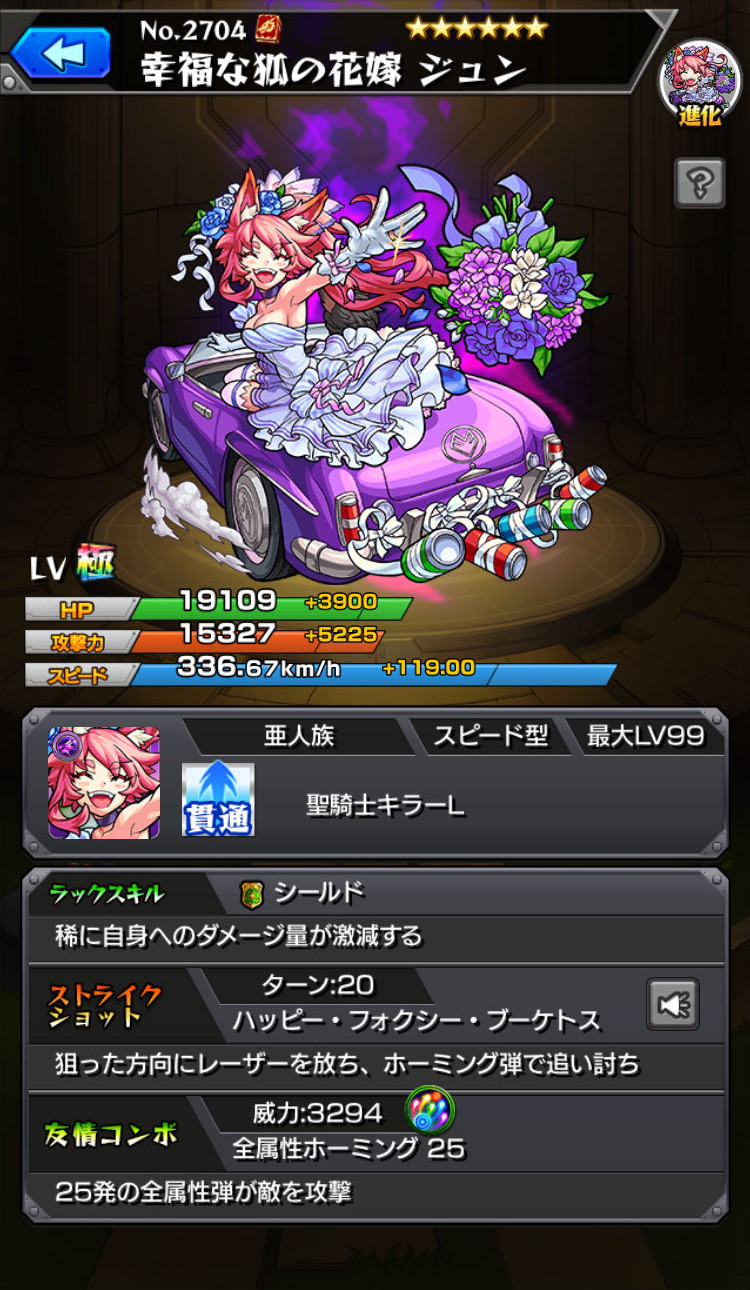Go back using the blue arrow button

click(60, 53)
